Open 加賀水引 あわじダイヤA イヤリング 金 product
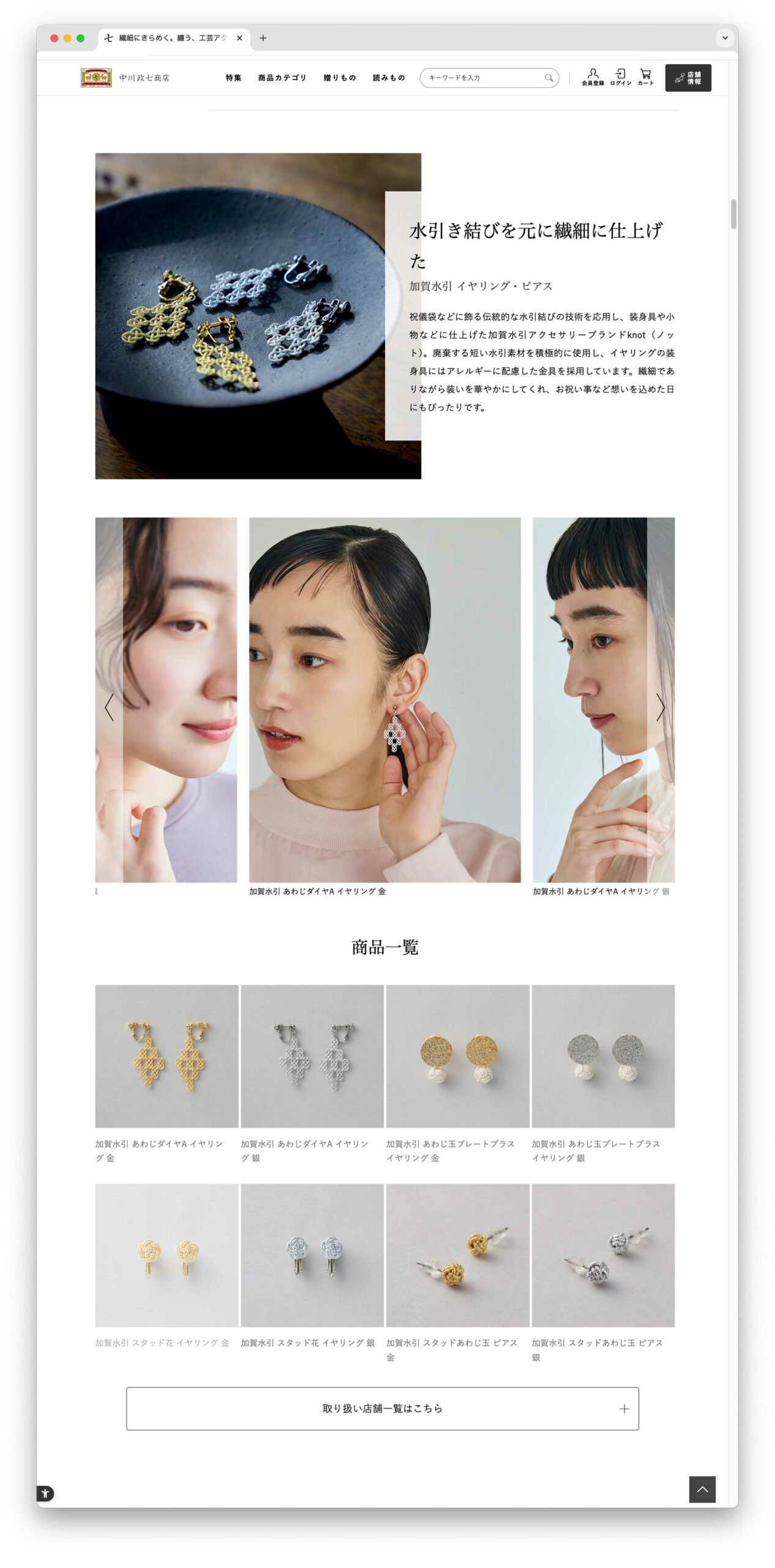The width and height of the screenshot is (775, 1568). (x=167, y=1056)
